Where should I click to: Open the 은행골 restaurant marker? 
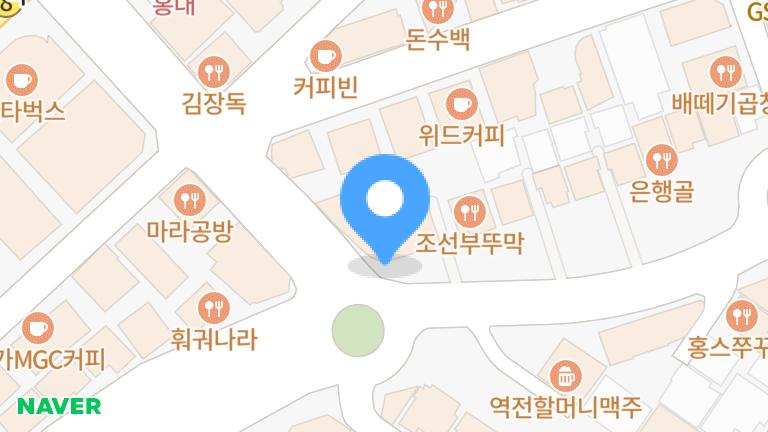(662, 159)
